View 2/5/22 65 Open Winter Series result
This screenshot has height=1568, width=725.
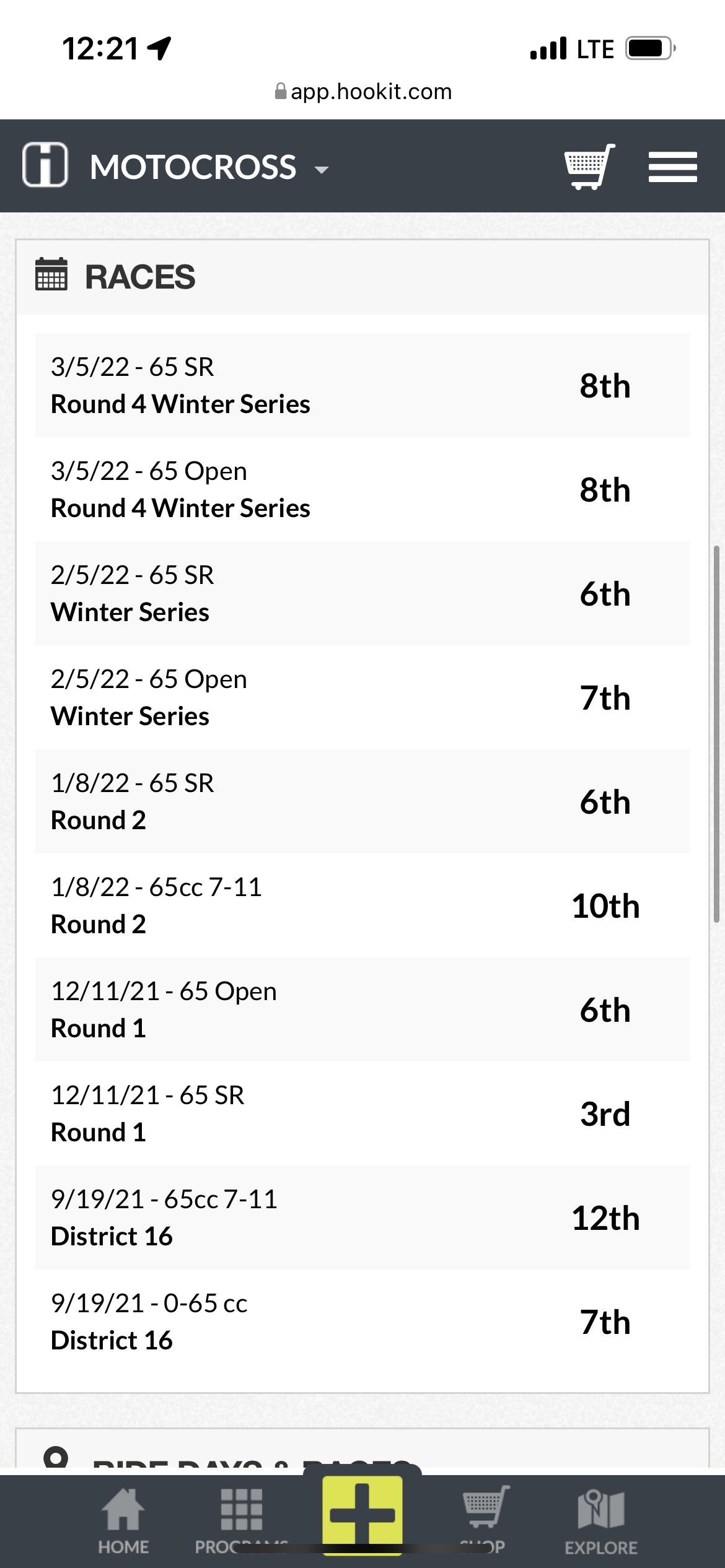click(x=362, y=697)
